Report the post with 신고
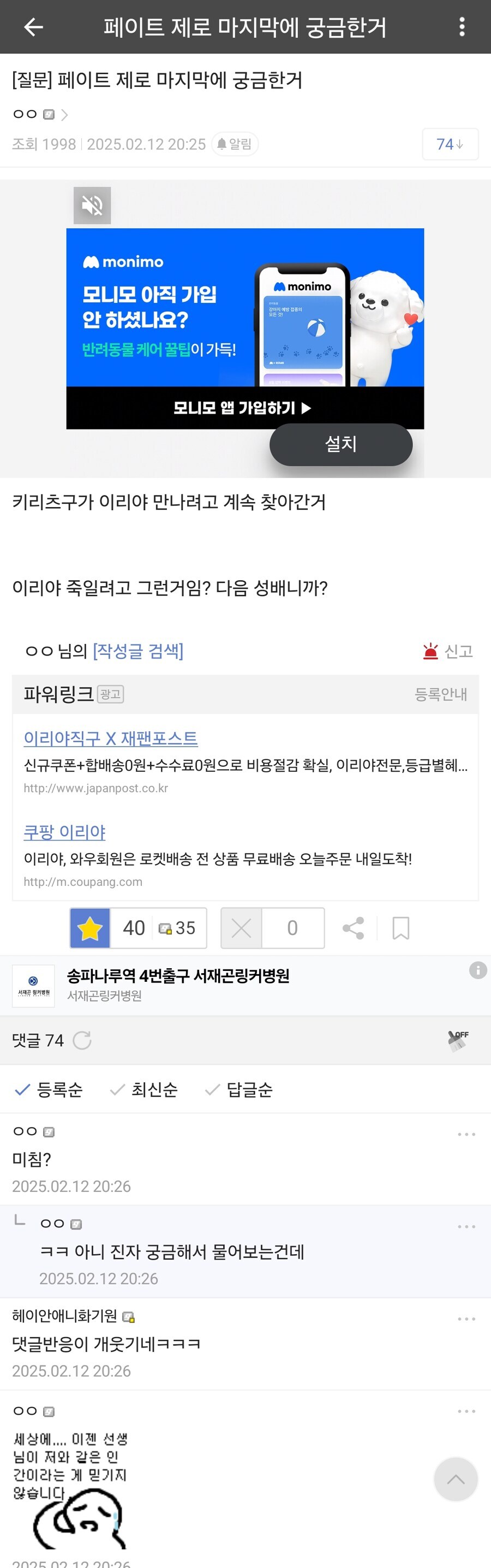 (448, 651)
